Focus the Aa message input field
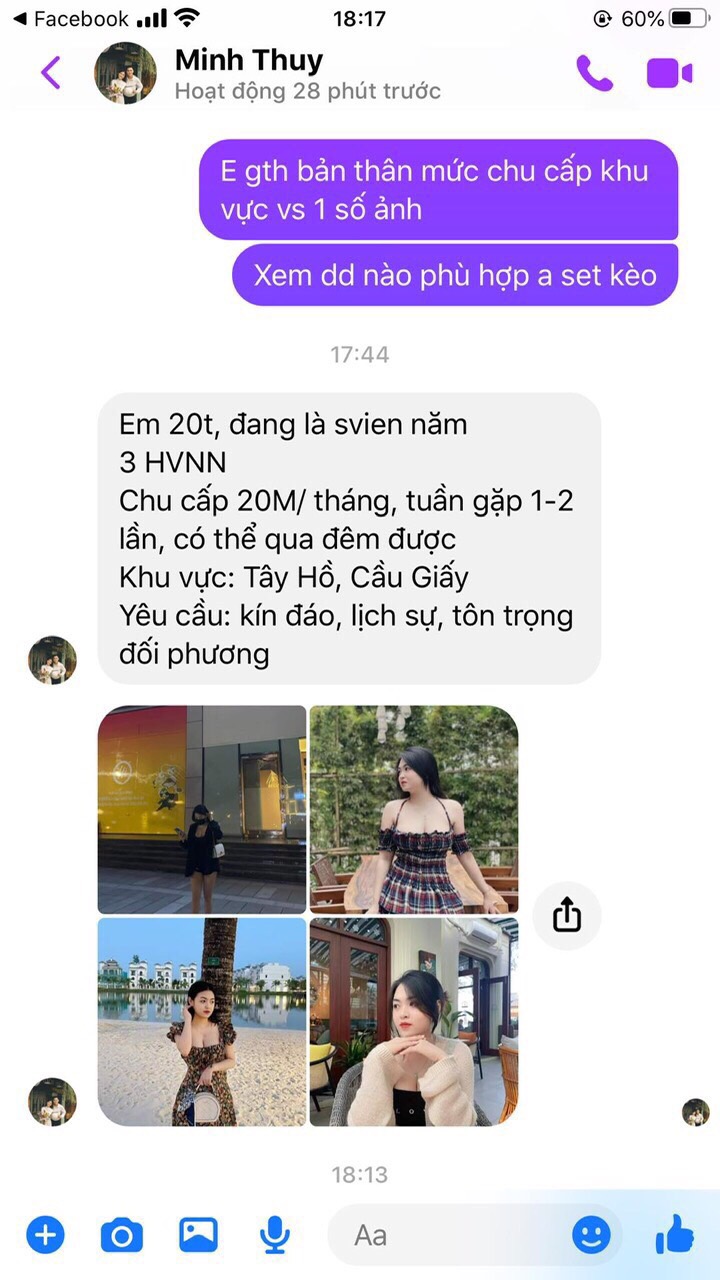The height and width of the screenshot is (1280, 720). 450,1236
